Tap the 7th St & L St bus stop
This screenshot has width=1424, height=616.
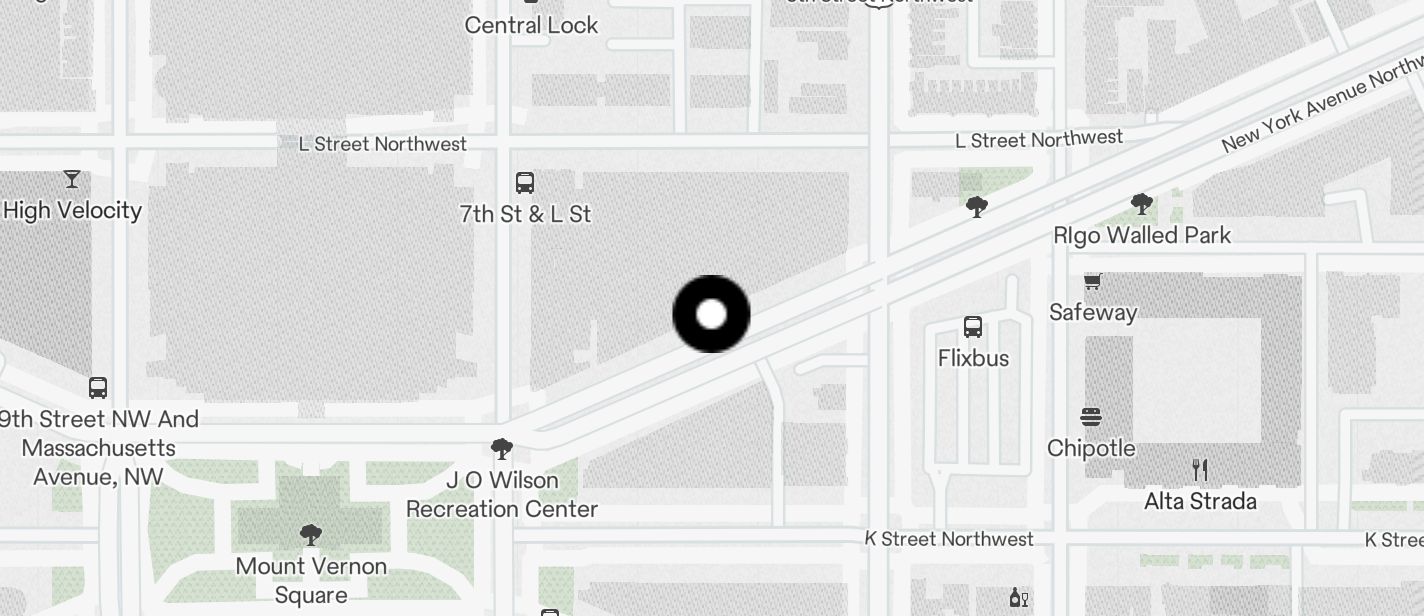(525, 183)
